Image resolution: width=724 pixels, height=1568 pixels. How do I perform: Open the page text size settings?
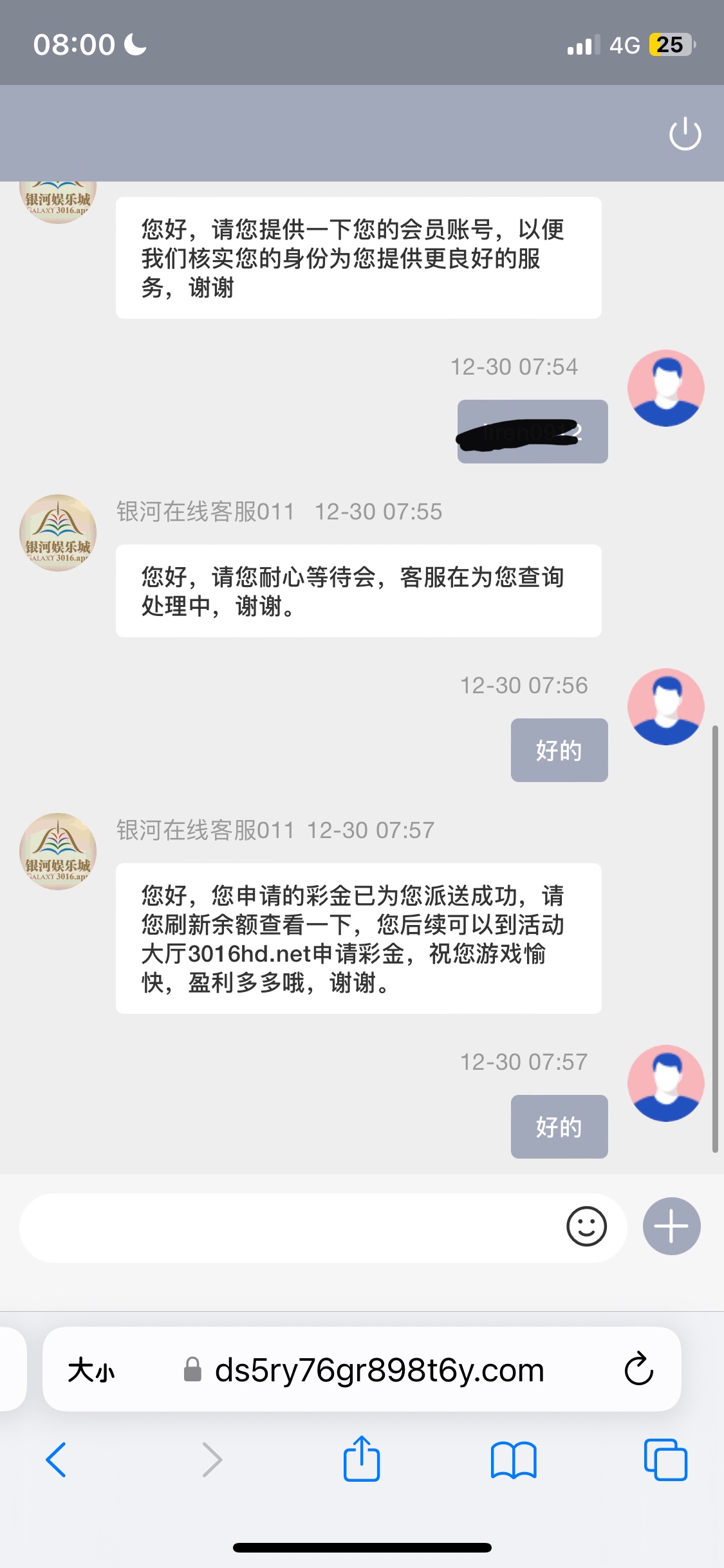pyautogui.click(x=91, y=1370)
